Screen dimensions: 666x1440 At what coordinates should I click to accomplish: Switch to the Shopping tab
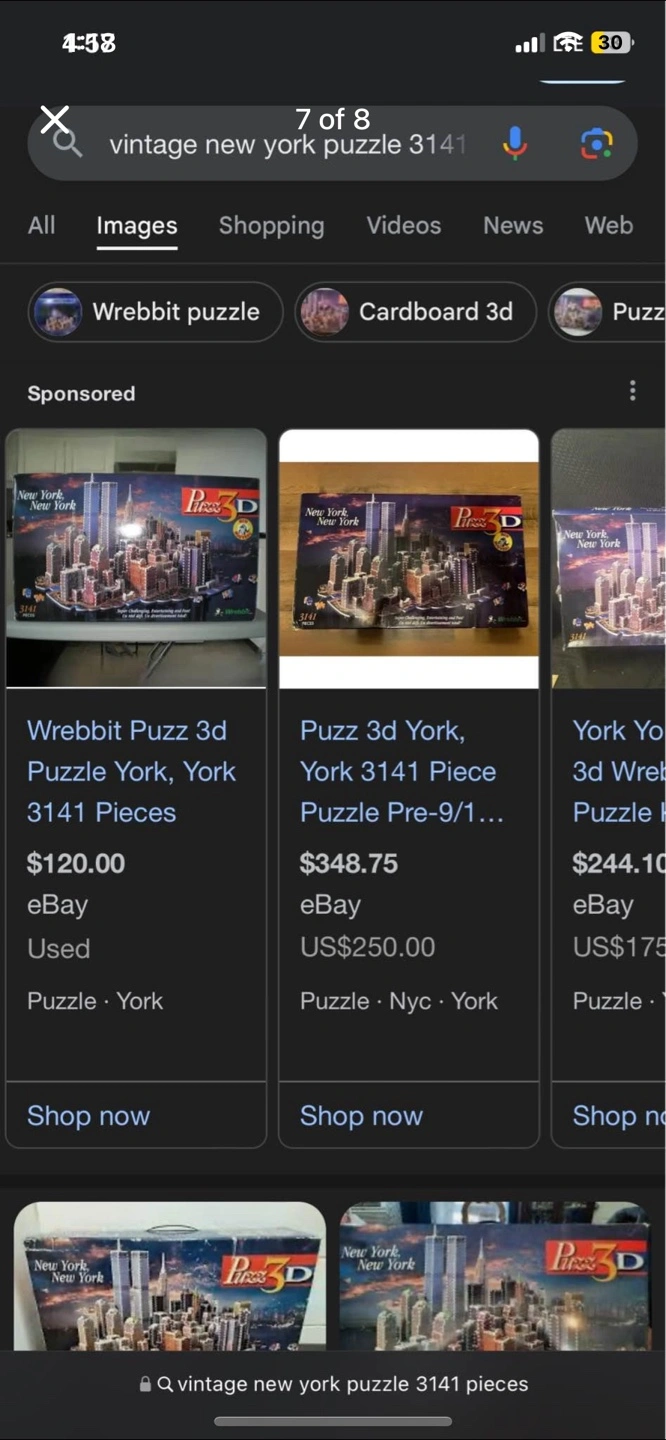point(272,226)
